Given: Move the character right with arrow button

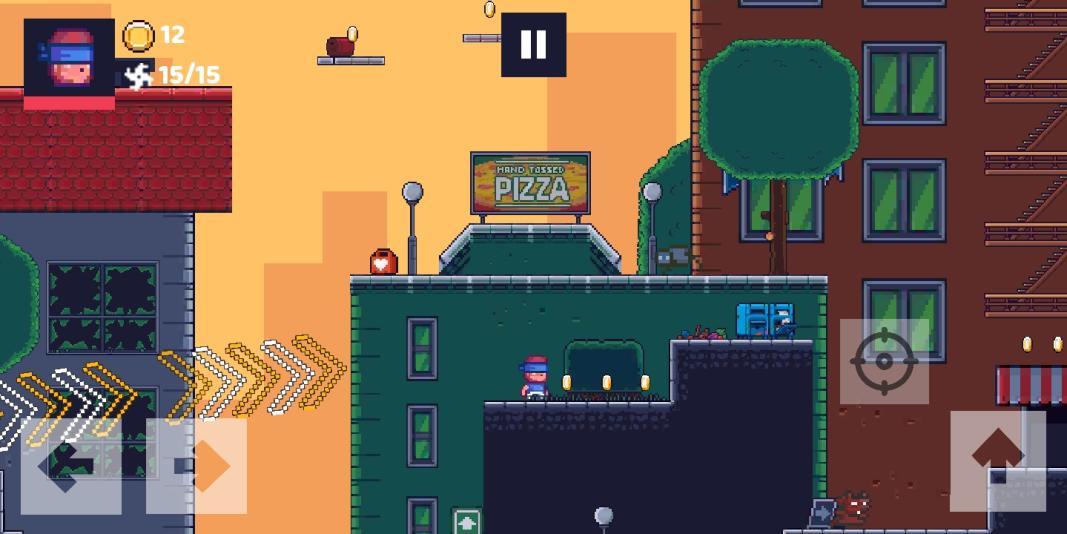Looking at the screenshot, I should (x=197, y=465).
